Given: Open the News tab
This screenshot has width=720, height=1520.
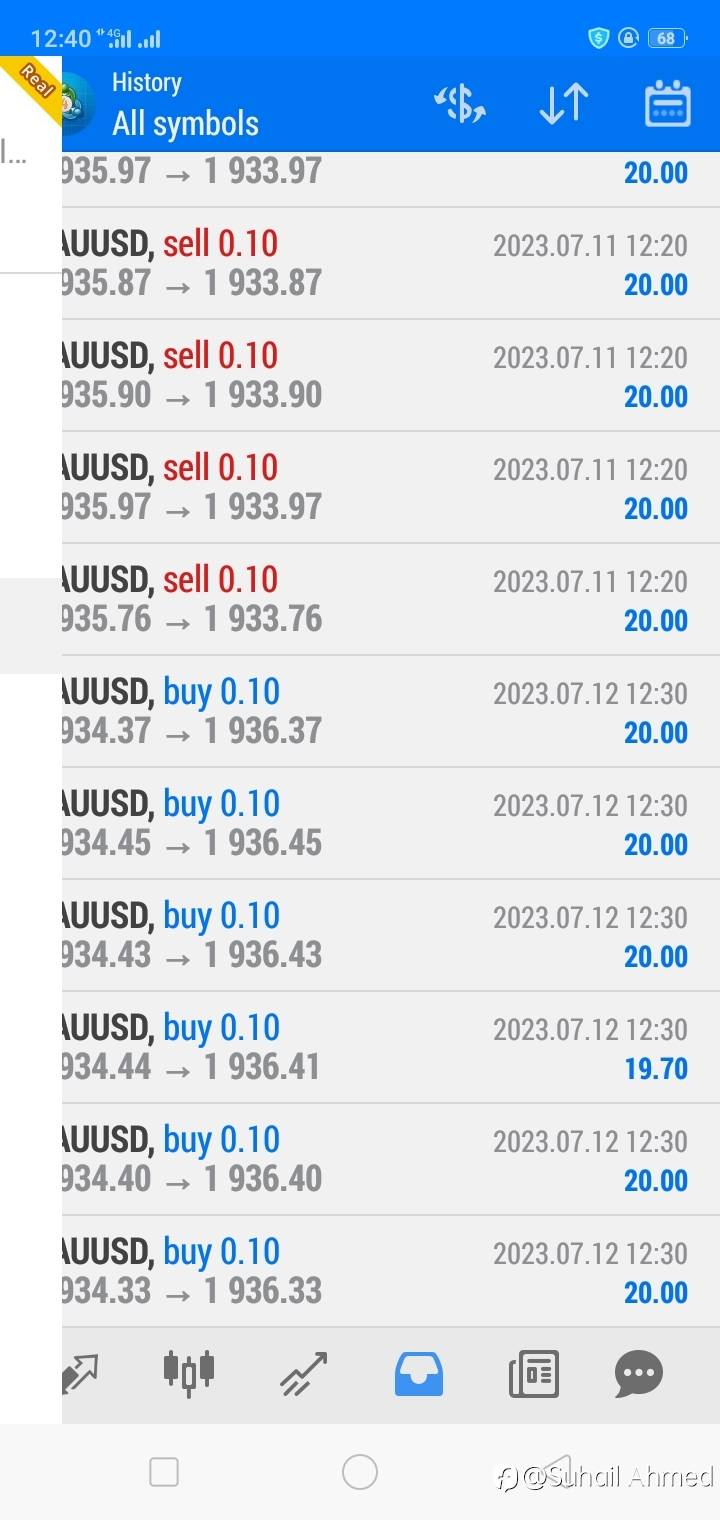Looking at the screenshot, I should coord(533,1373).
